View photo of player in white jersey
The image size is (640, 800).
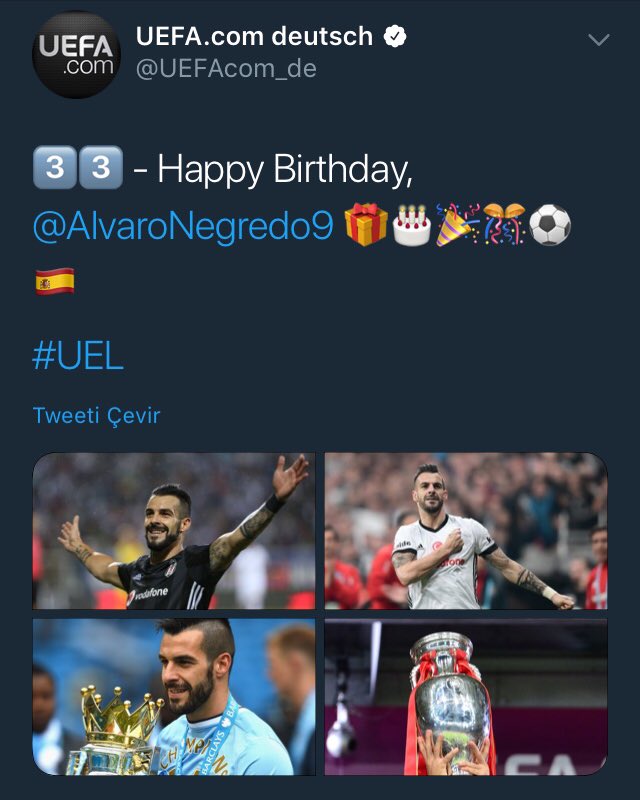pos(465,531)
